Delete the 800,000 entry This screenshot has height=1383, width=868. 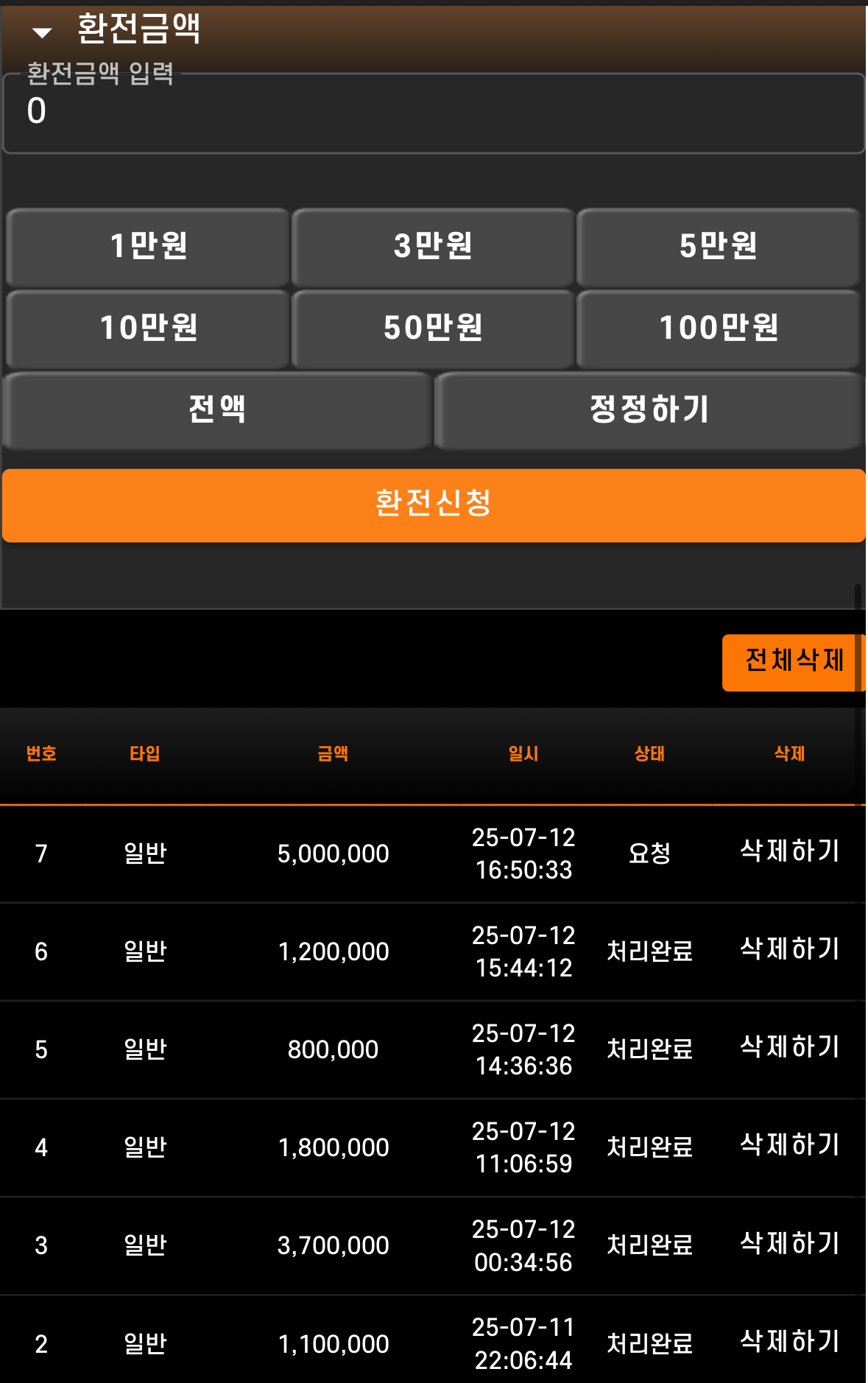click(789, 1047)
